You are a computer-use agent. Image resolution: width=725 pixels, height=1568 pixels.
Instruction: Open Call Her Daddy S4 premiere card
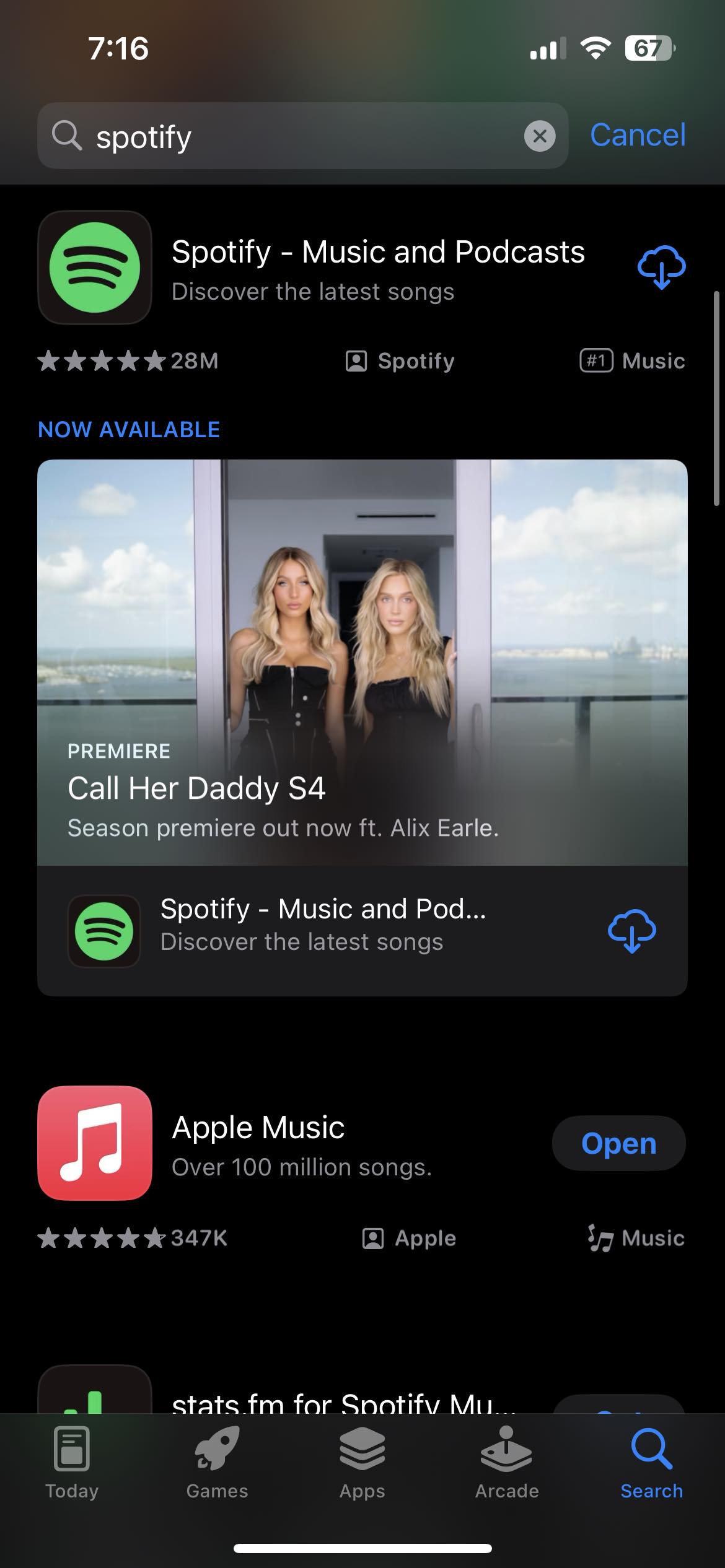pyautogui.click(x=362, y=663)
